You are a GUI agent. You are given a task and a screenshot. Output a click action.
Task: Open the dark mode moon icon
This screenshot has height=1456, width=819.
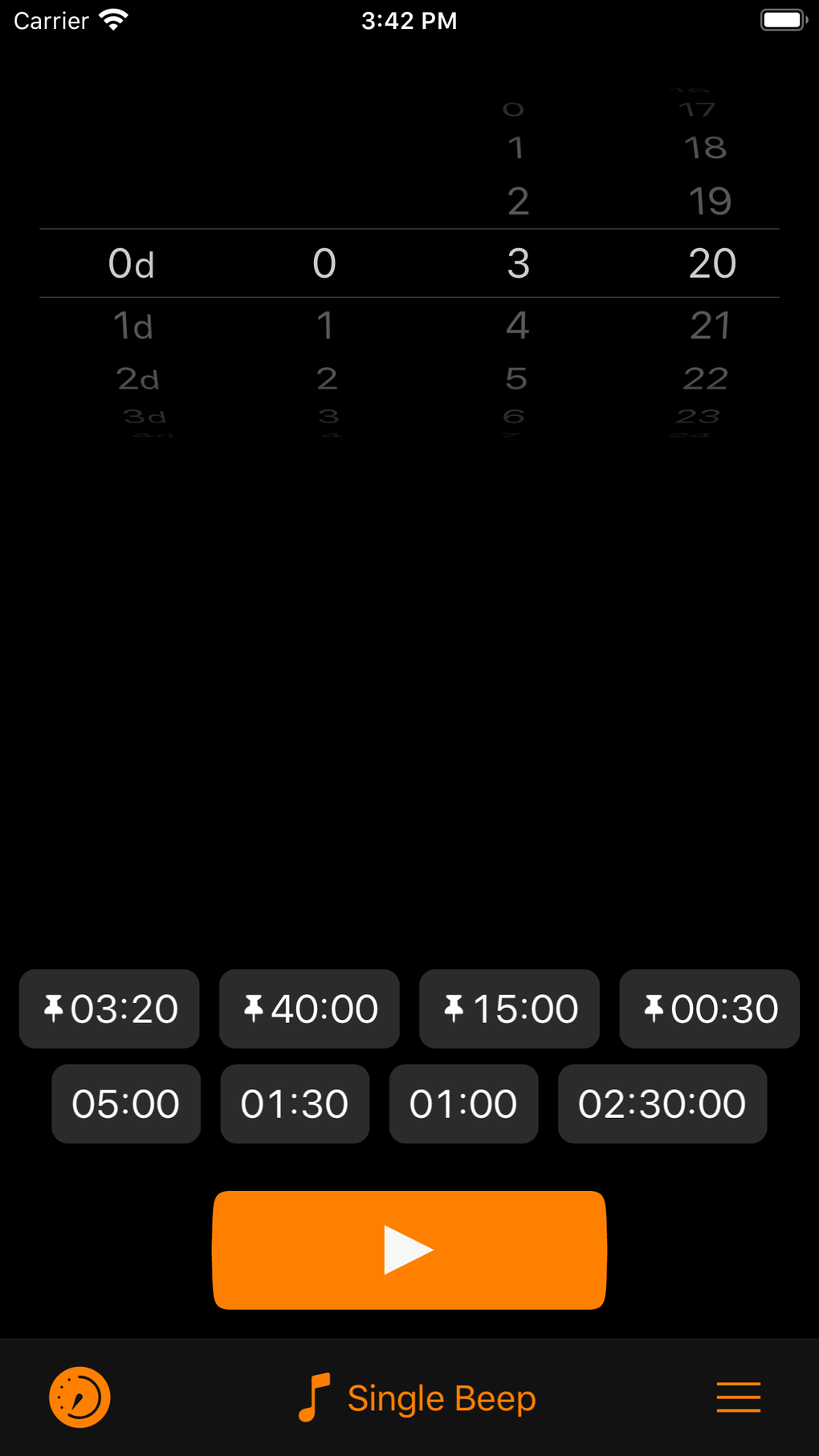coord(79,1397)
